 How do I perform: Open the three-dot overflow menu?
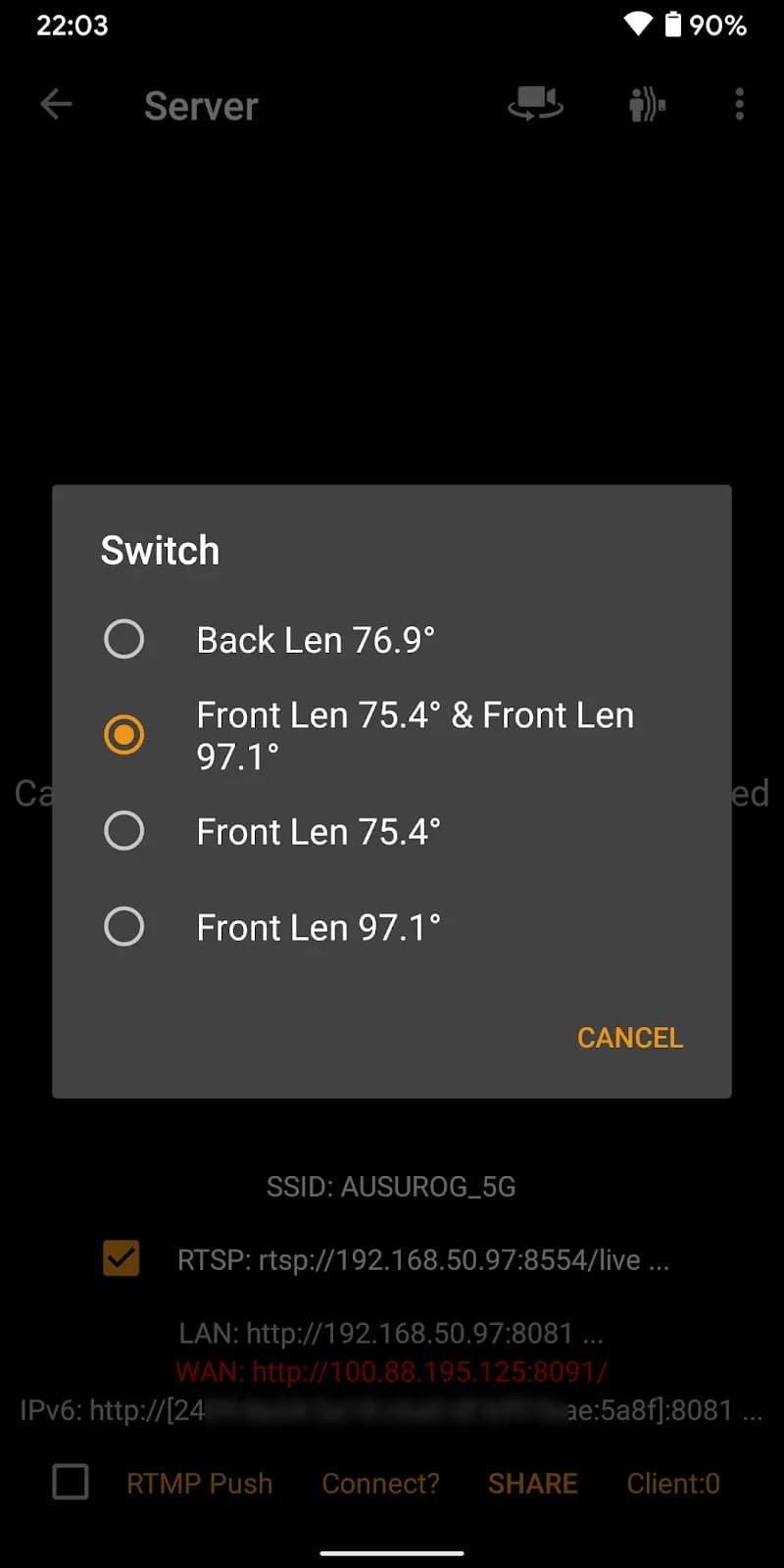point(738,104)
